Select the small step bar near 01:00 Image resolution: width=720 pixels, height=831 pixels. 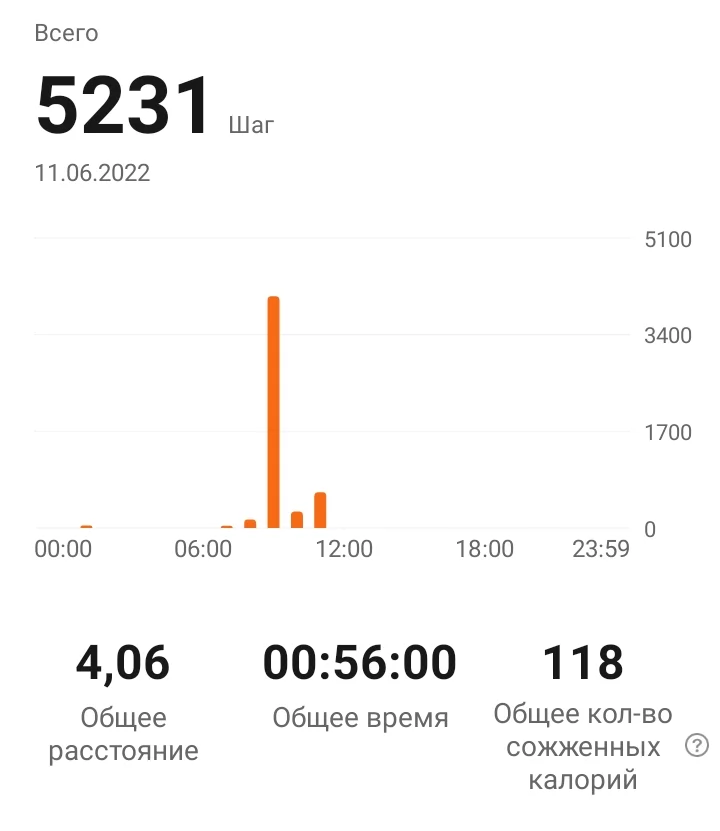[84, 525]
